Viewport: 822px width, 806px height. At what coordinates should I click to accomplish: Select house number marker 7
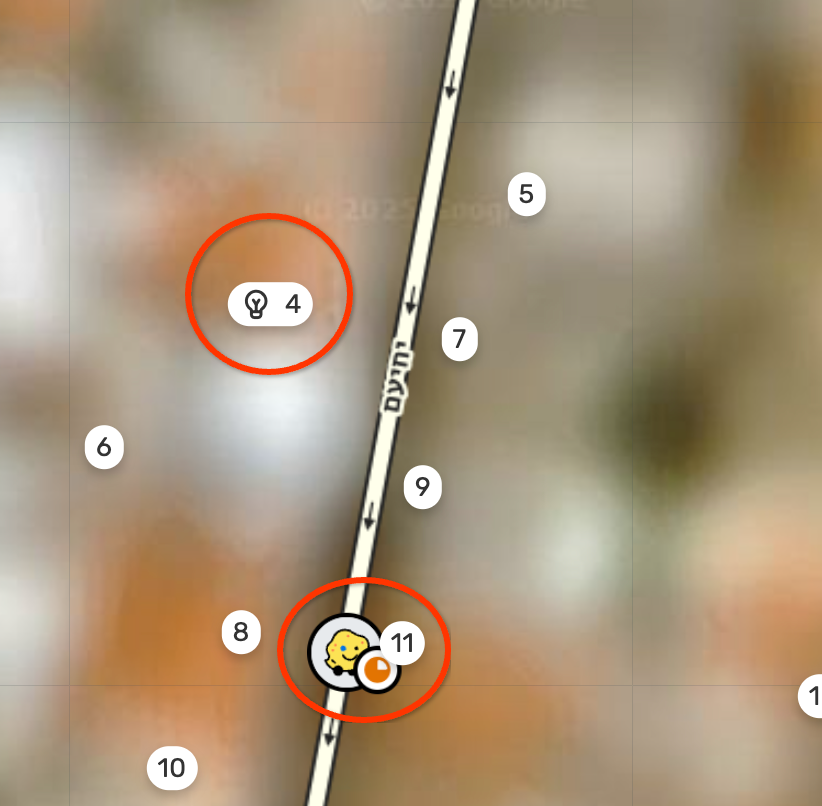click(459, 339)
